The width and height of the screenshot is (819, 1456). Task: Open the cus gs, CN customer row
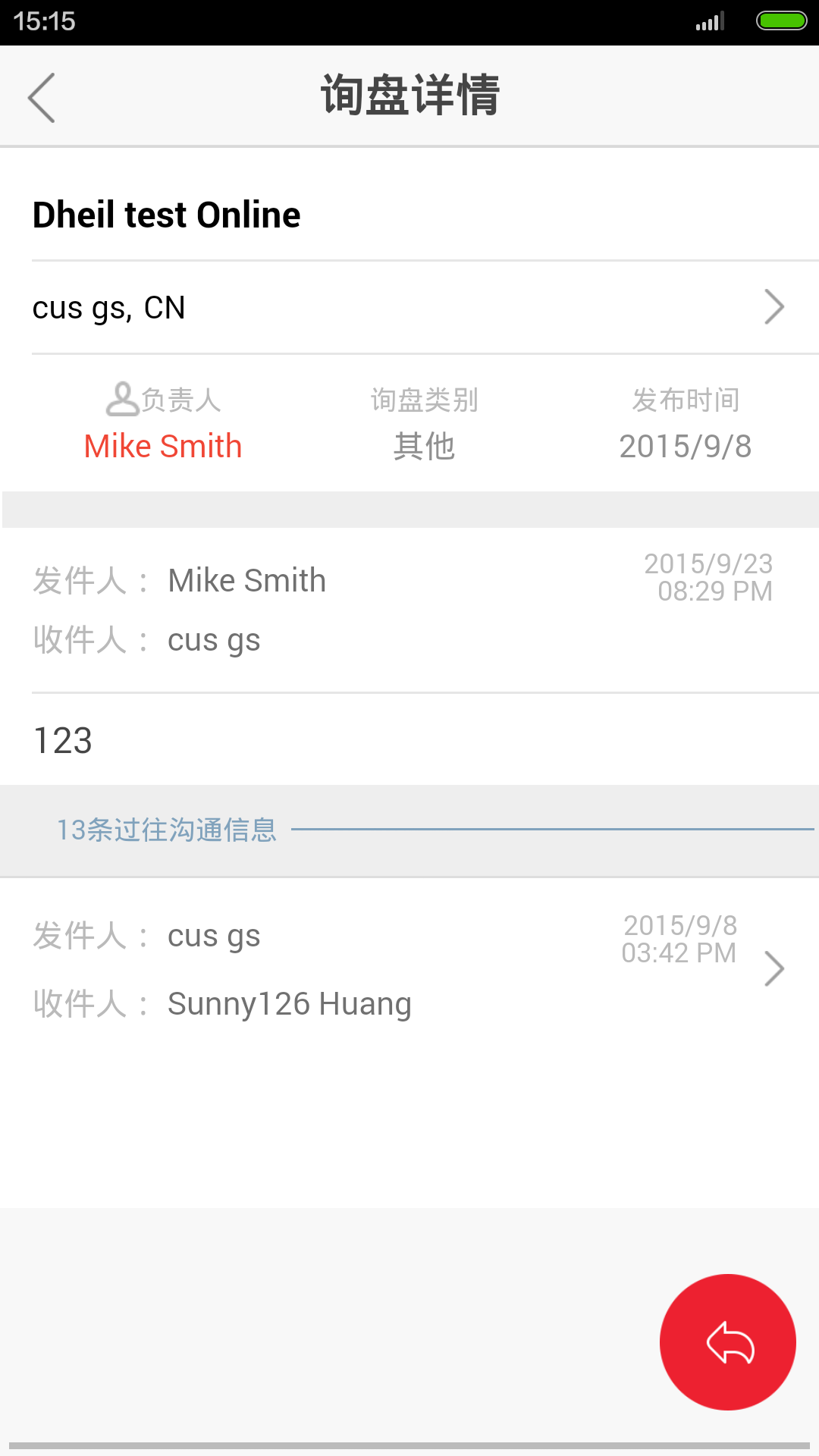[x=409, y=308]
